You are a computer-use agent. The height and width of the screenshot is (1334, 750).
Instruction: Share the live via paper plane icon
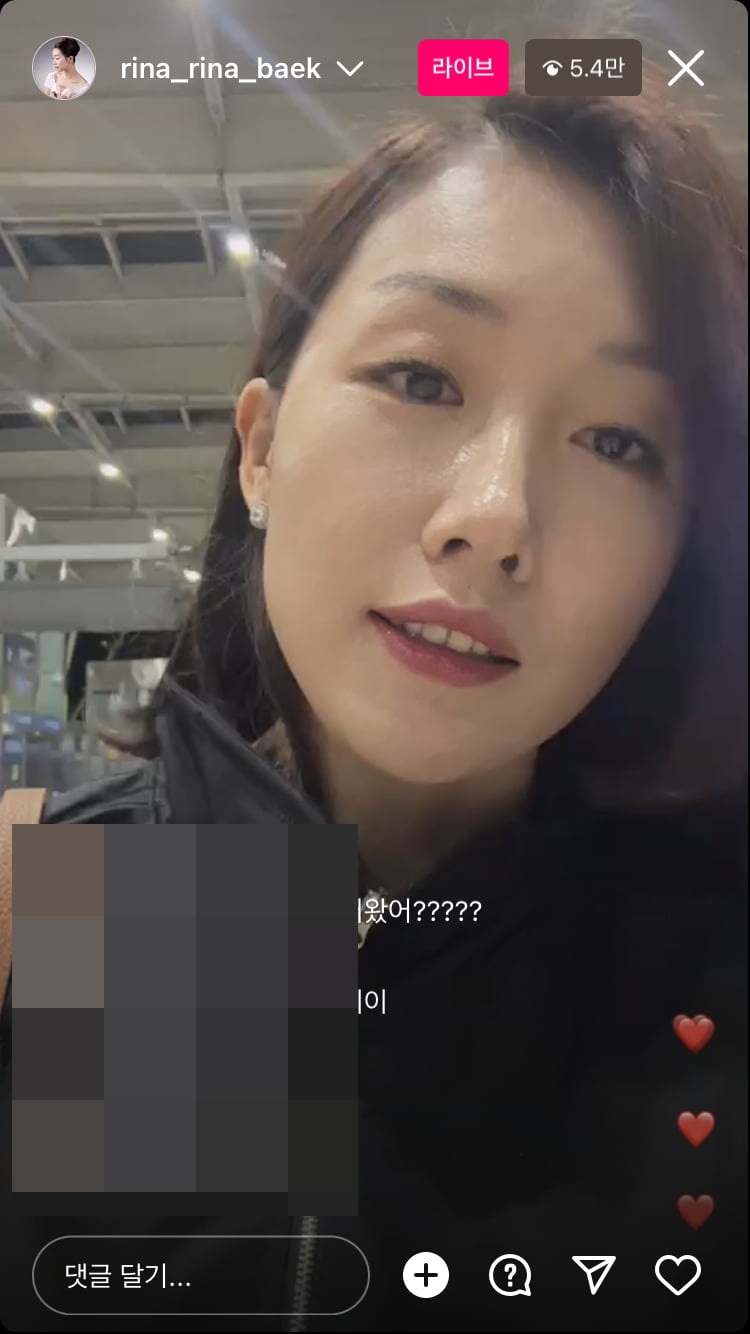(x=593, y=1274)
